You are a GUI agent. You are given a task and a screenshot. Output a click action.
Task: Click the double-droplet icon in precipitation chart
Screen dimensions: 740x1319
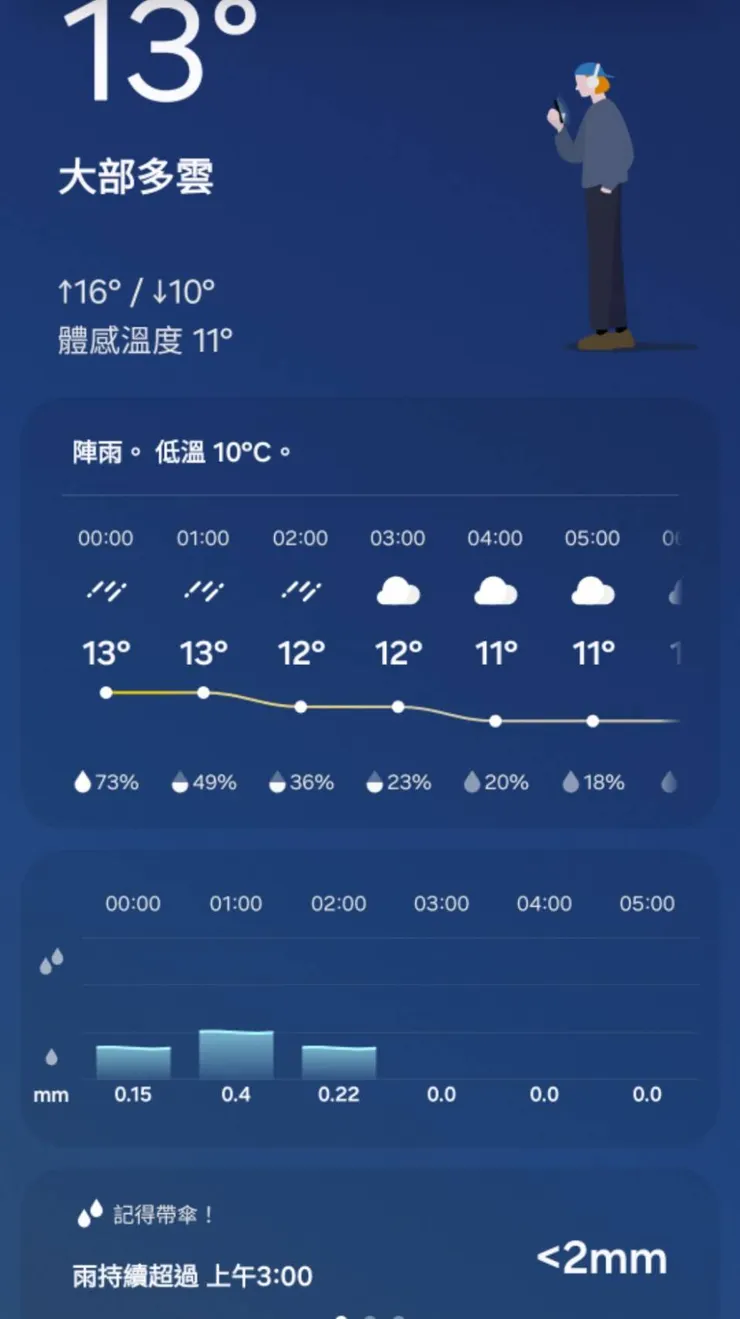pos(50,960)
